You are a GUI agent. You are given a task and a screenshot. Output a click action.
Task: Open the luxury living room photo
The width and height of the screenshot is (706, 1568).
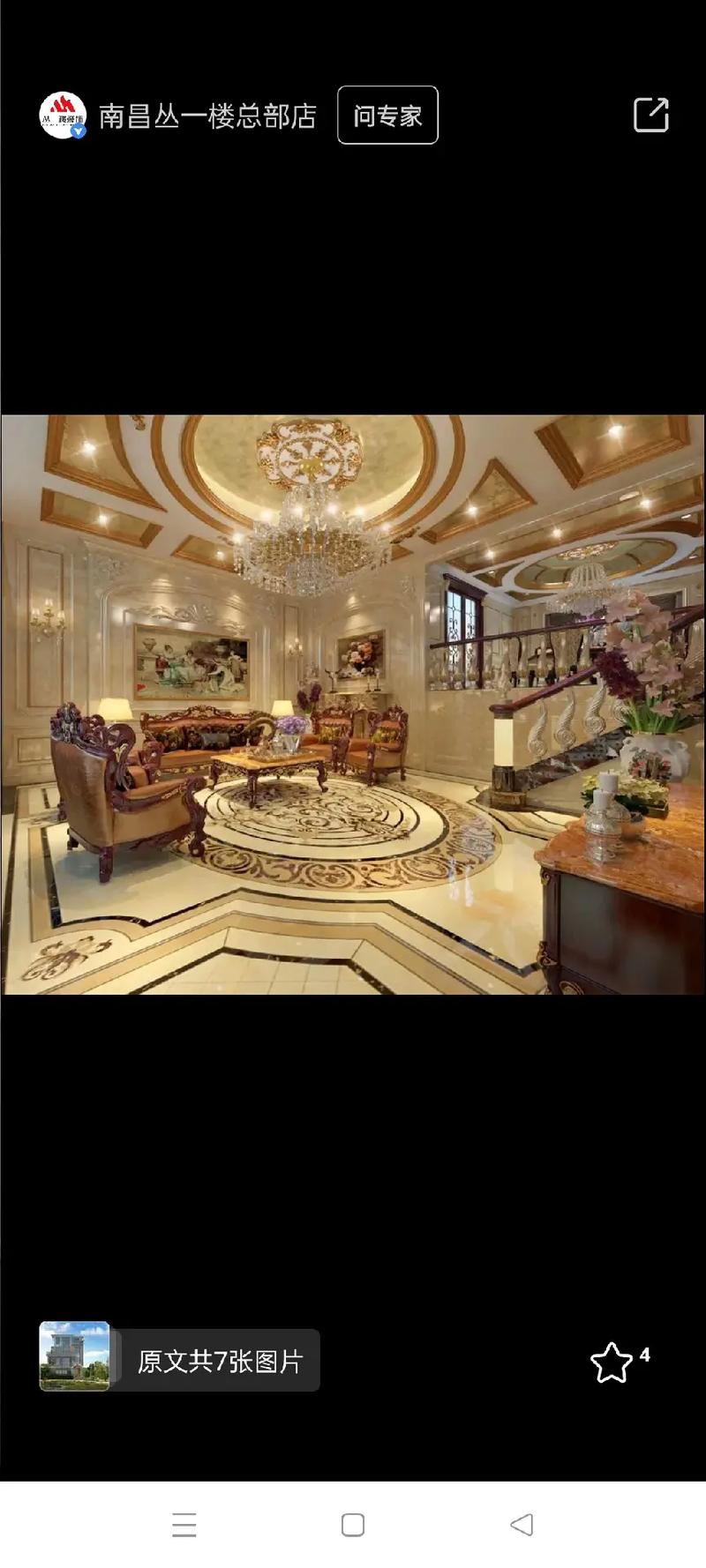point(353,704)
